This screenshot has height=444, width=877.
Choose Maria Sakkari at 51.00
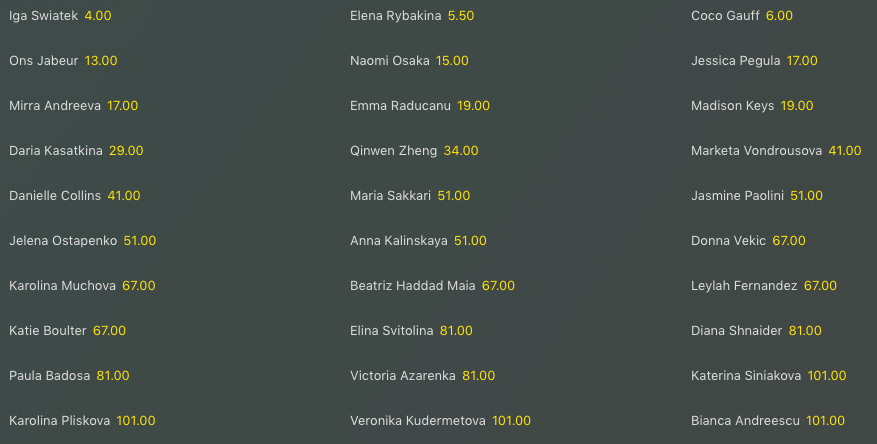(454, 196)
